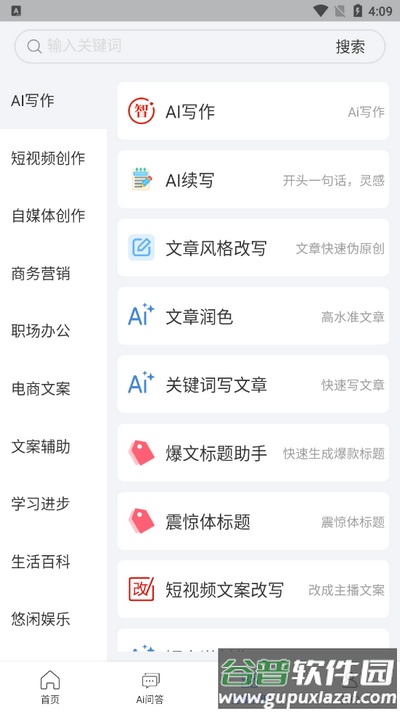Tap the 搜索 button
This screenshot has height=712, width=400.
(350, 46)
